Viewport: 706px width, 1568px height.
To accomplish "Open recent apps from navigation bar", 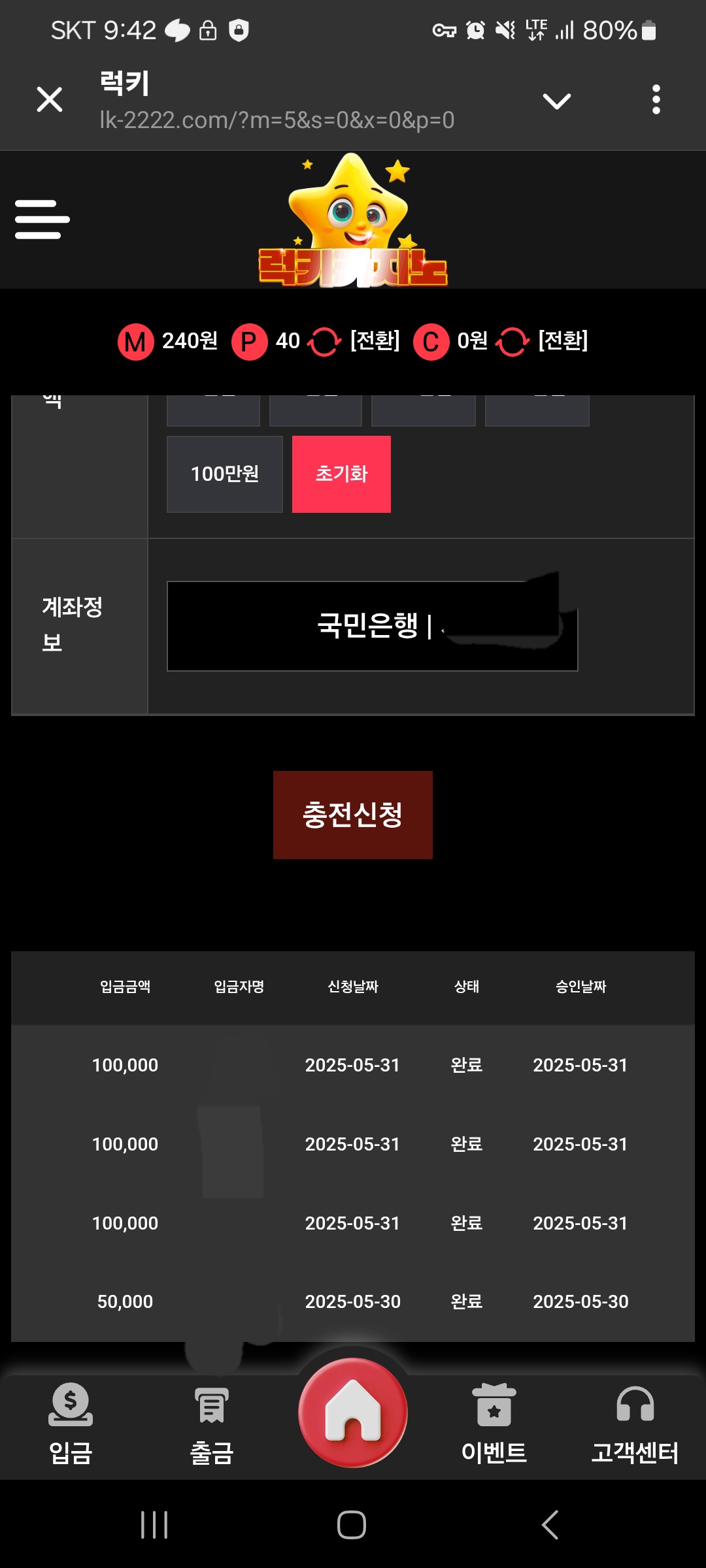I will click(155, 1525).
